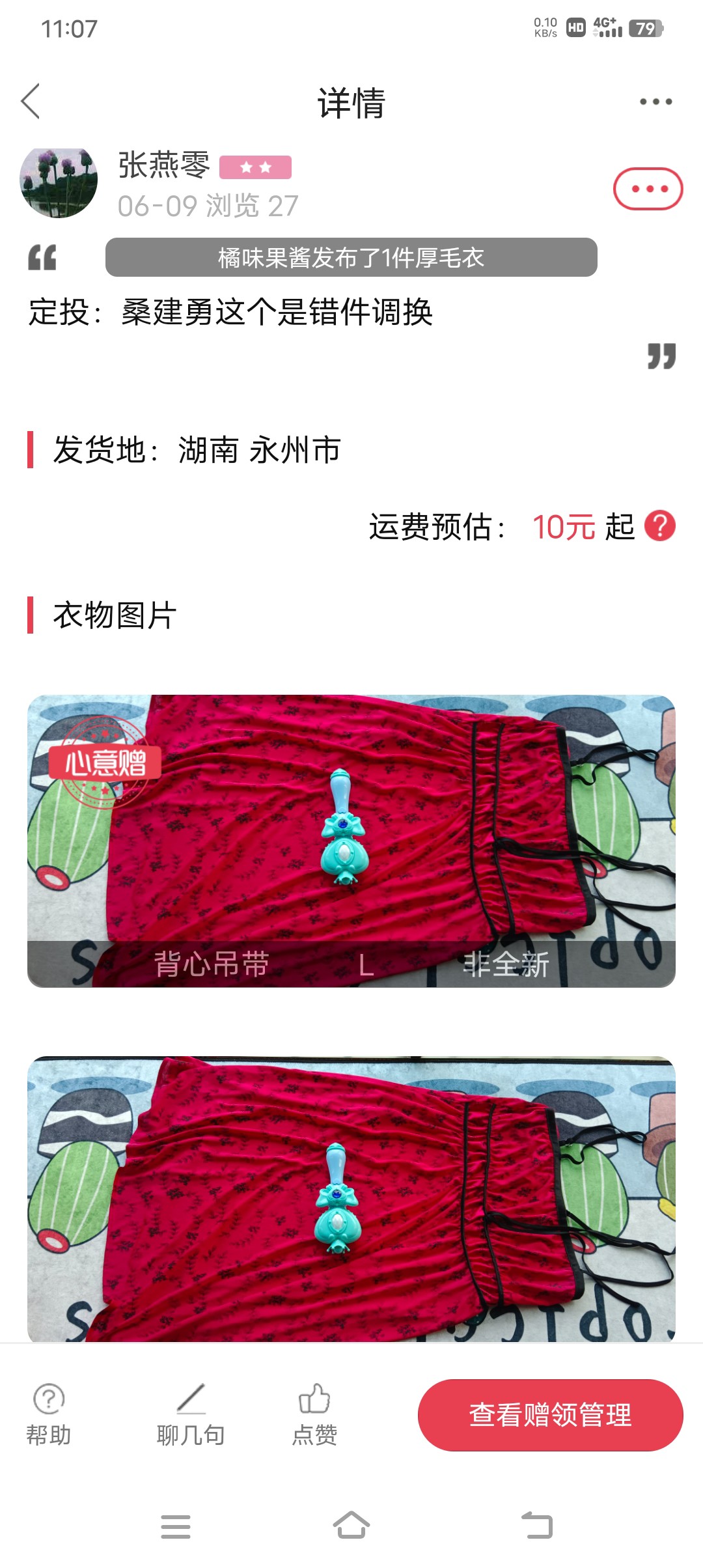Open system recent apps menu

pos(176,1526)
